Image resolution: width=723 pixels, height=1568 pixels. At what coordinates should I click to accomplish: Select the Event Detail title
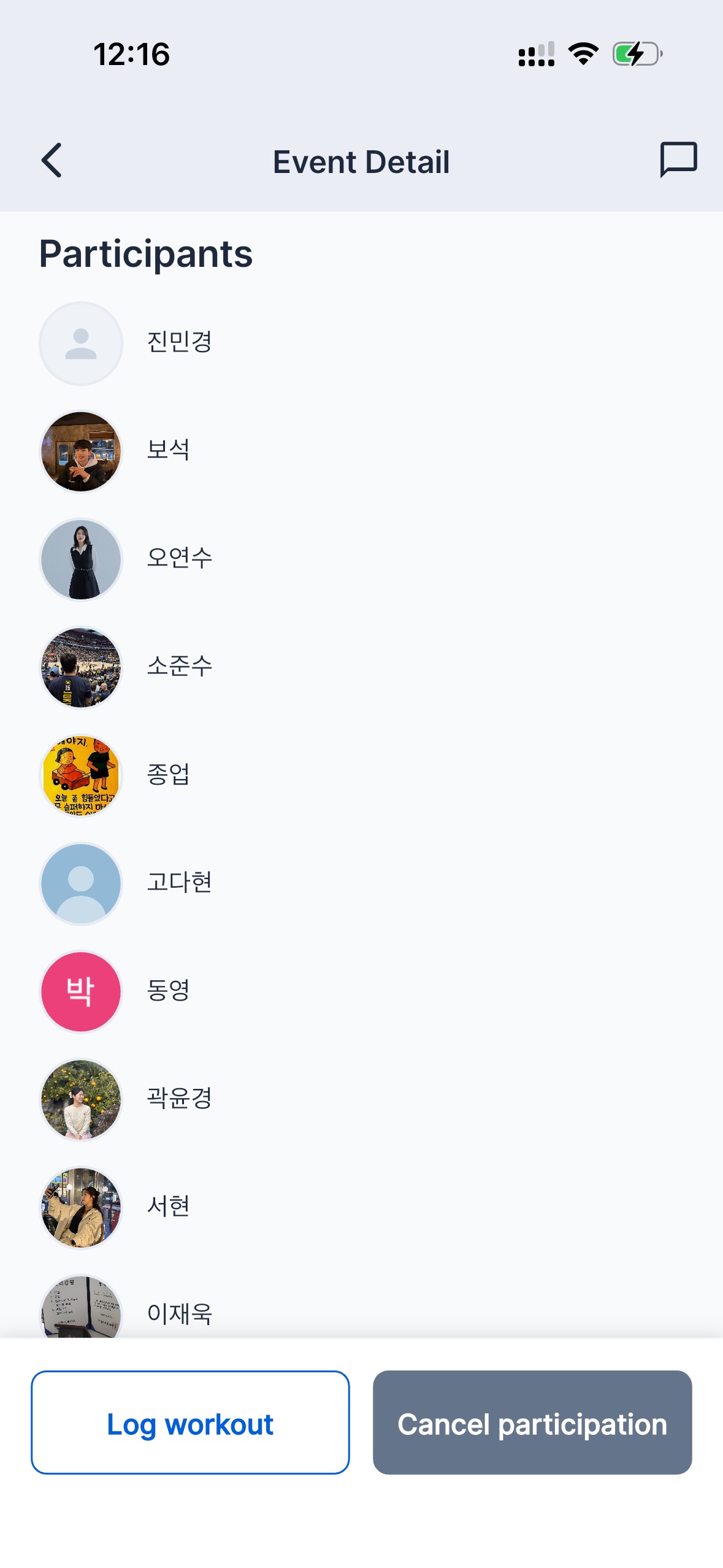pos(361,161)
